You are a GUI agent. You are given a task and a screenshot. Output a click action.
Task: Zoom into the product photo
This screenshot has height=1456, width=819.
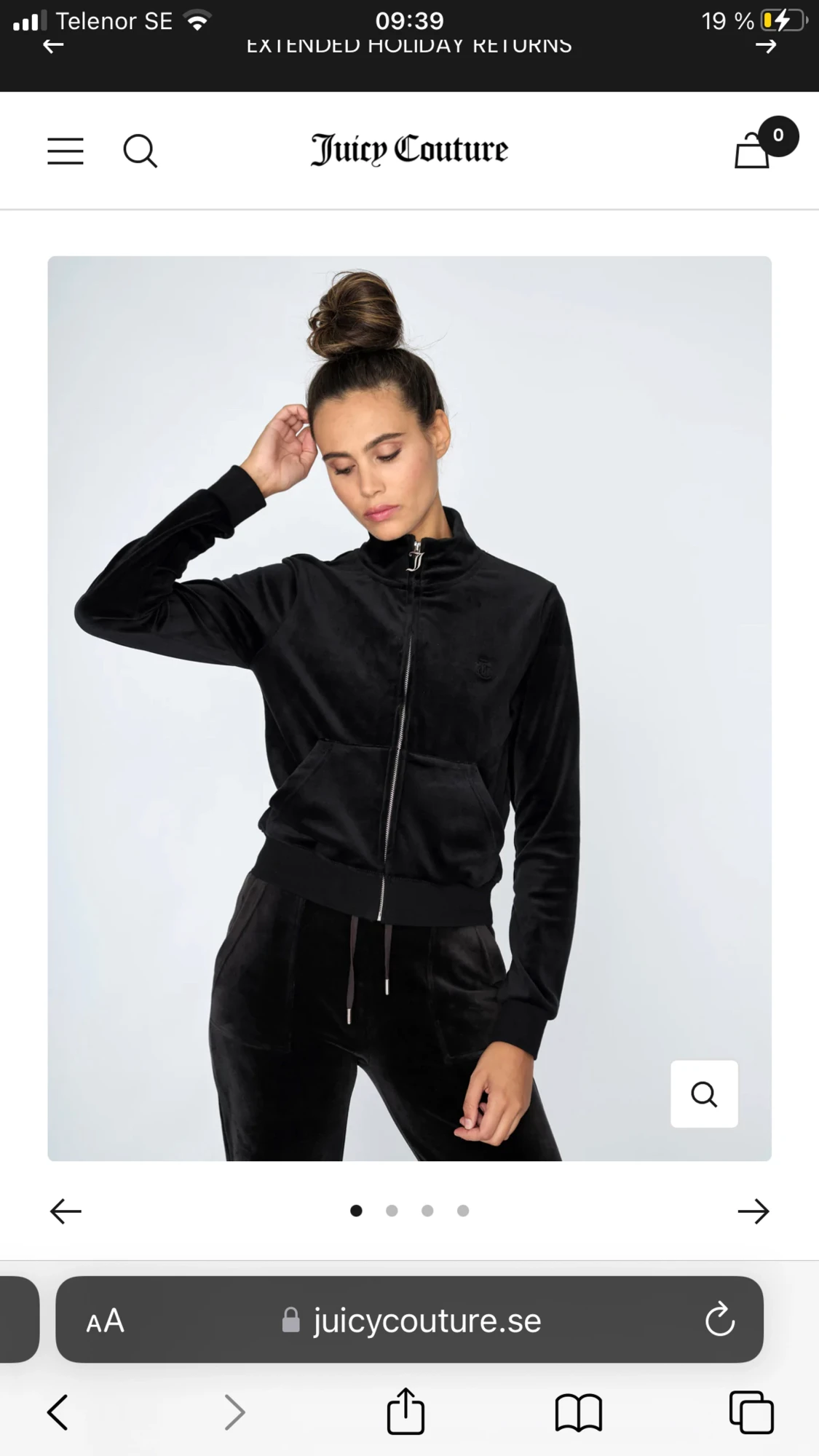point(704,1093)
